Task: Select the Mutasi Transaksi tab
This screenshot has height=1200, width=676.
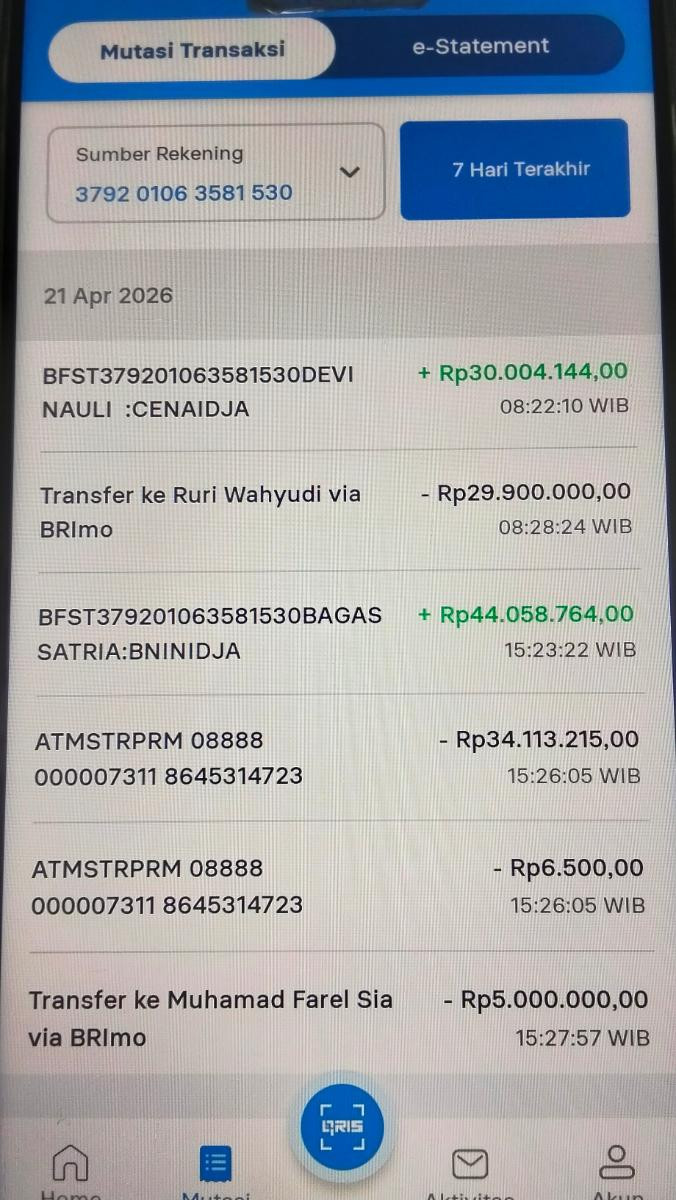Action: pos(192,49)
